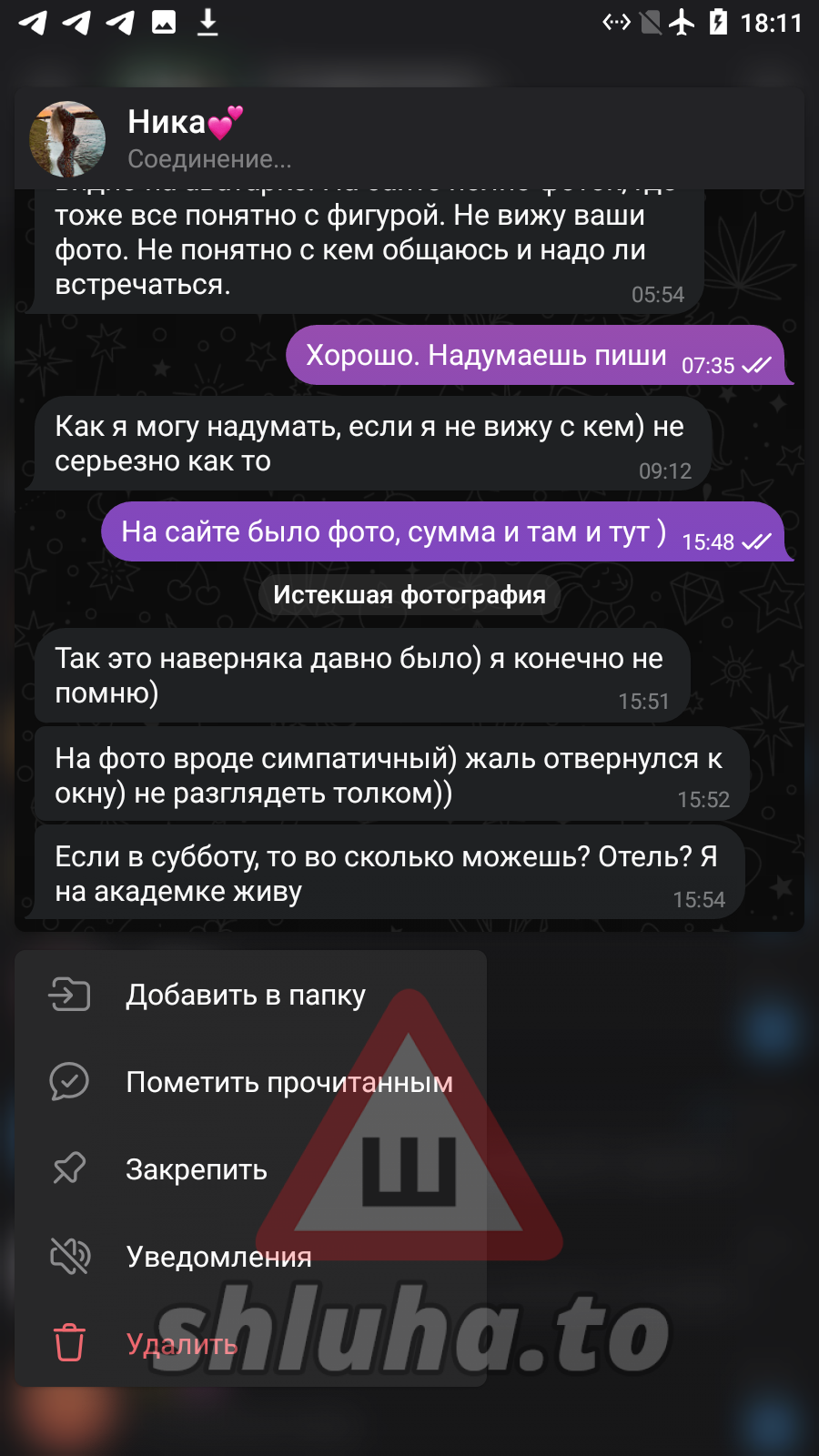Open Ника's profile avatar
This screenshot has height=1456, width=819.
coord(67,139)
